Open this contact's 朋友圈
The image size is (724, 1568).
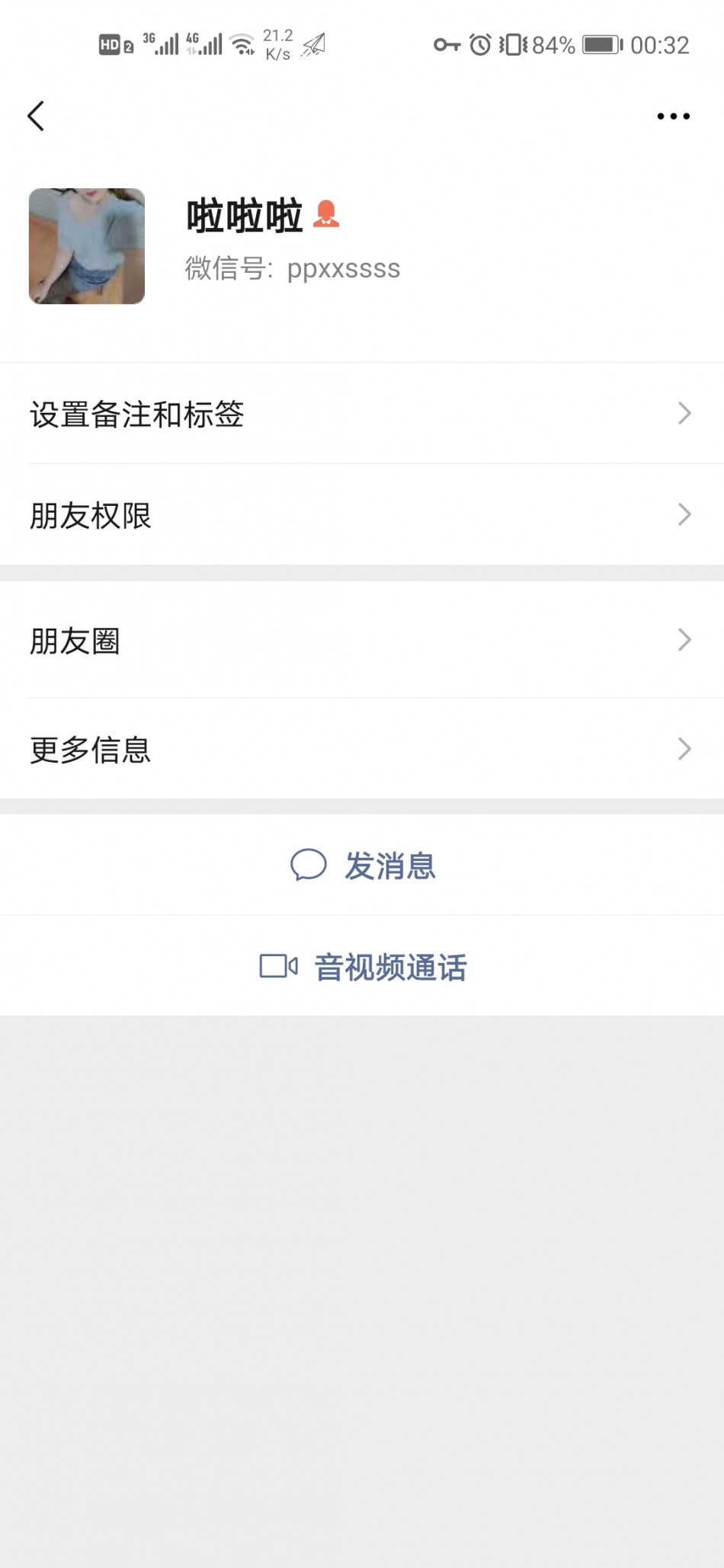pos(362,640)
